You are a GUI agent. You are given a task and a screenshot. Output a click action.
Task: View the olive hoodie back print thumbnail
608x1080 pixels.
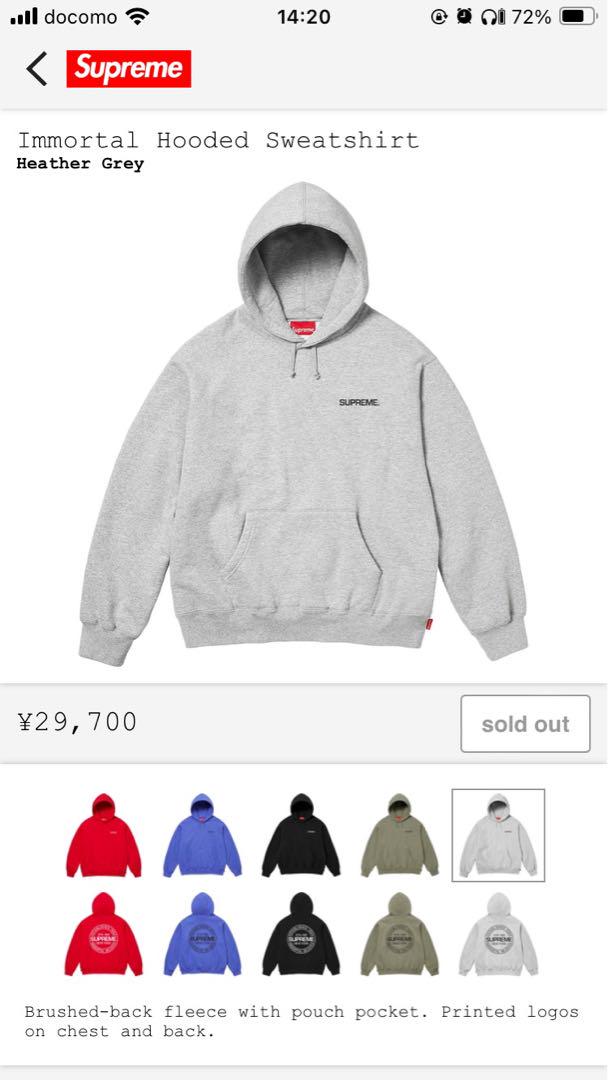[399, 935]
